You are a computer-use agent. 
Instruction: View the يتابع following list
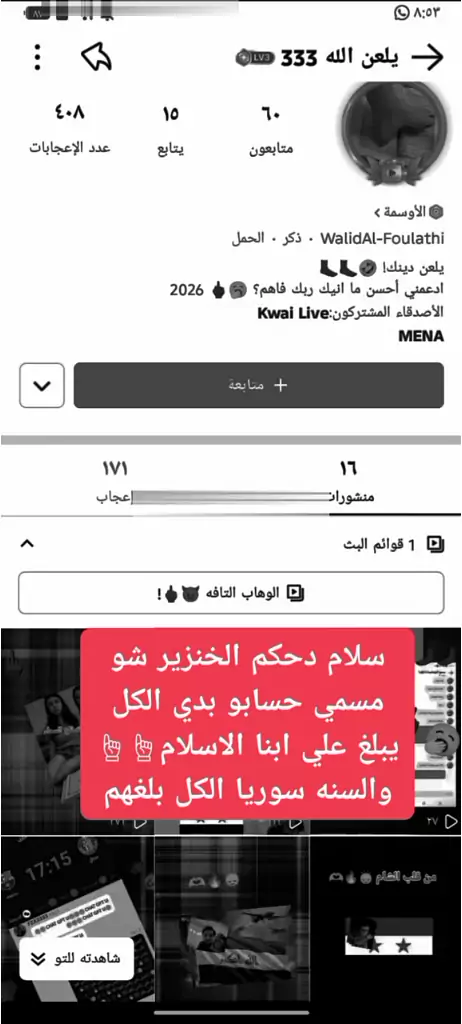click(171, 131)
